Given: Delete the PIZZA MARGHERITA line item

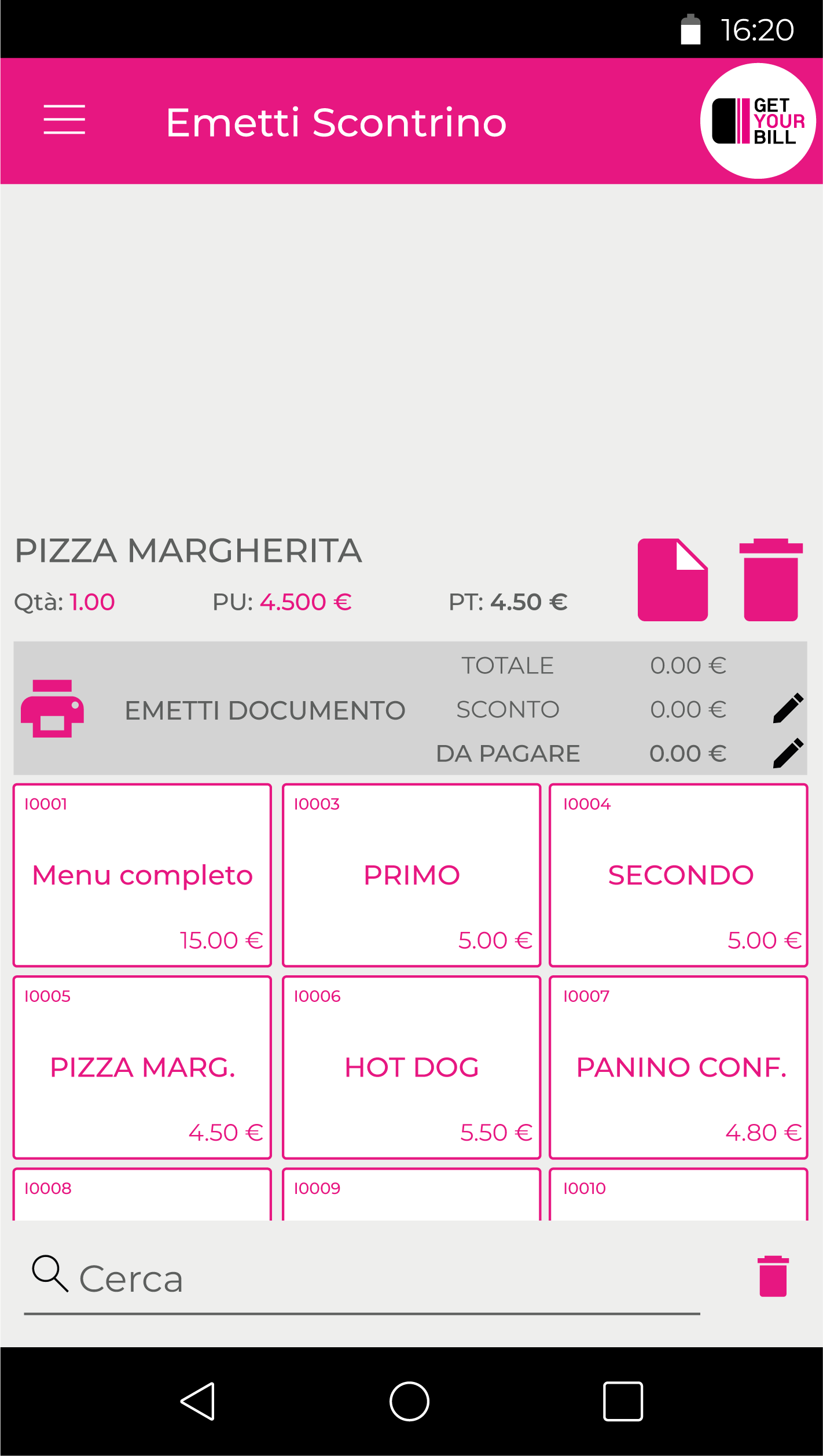Looking at the screenshot, I should point(770,580).
